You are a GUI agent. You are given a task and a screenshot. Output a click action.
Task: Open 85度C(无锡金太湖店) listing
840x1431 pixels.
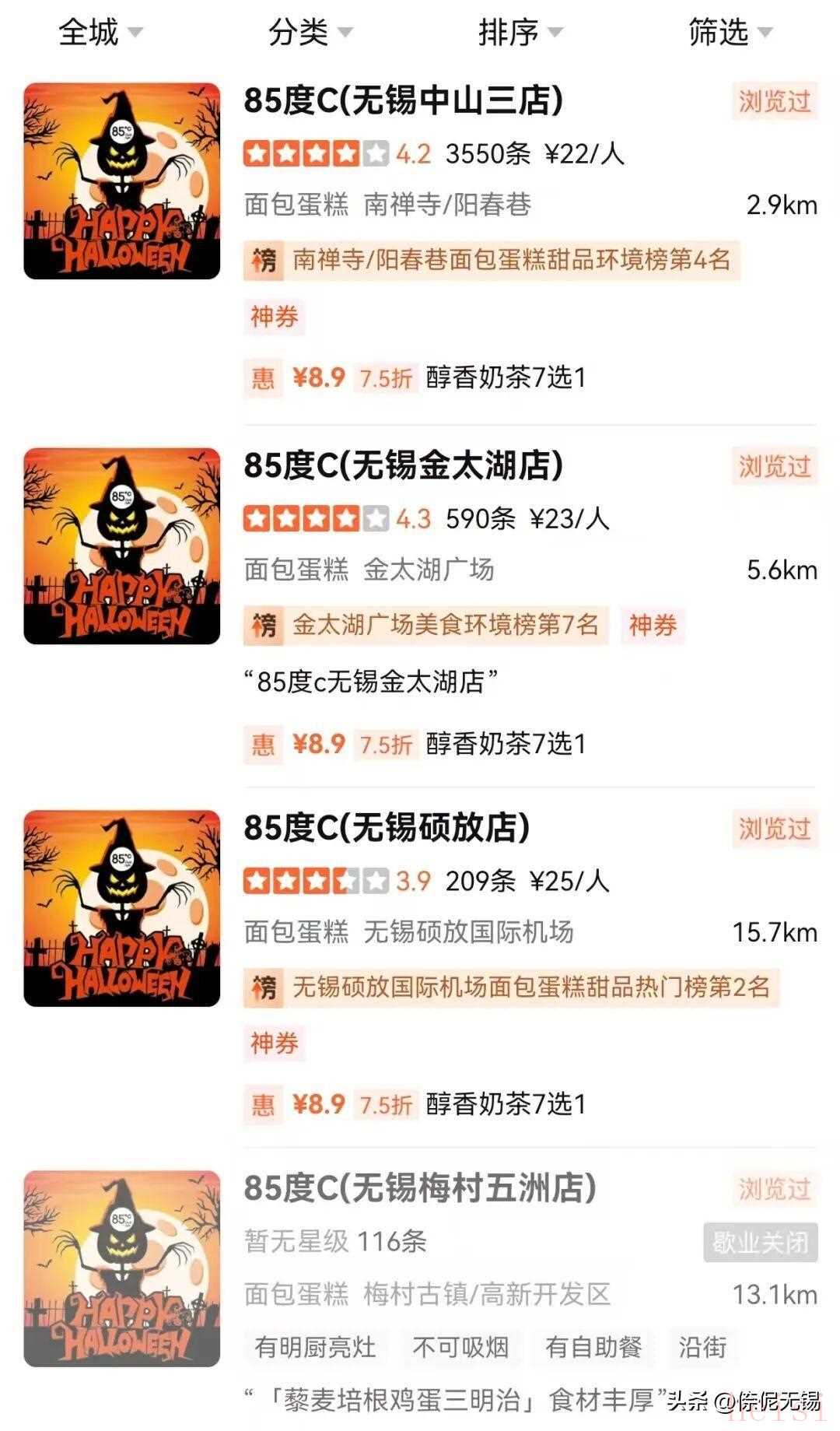click(403, 466)
